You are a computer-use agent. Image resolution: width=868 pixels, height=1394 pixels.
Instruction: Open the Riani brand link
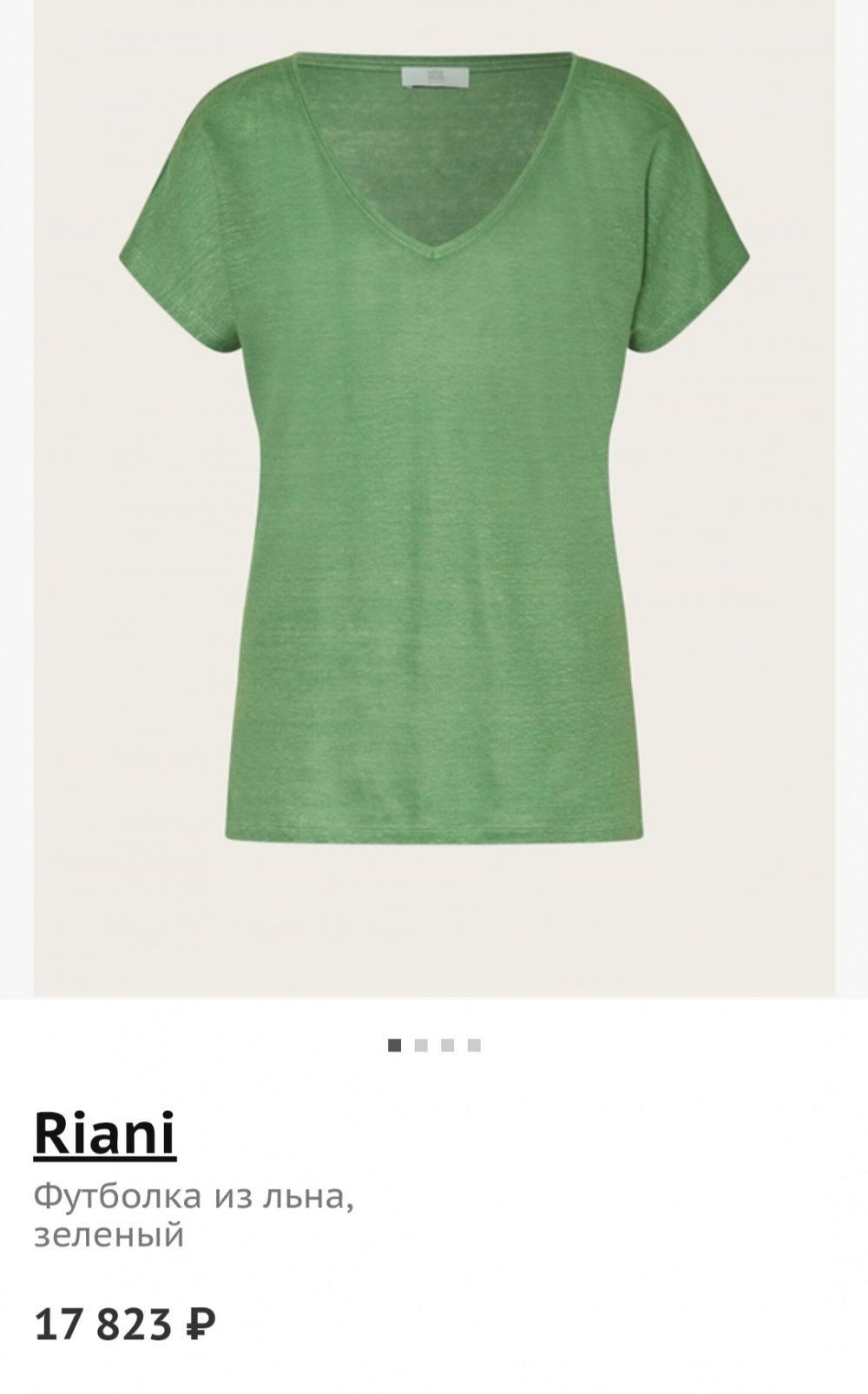pos(105,1134)
